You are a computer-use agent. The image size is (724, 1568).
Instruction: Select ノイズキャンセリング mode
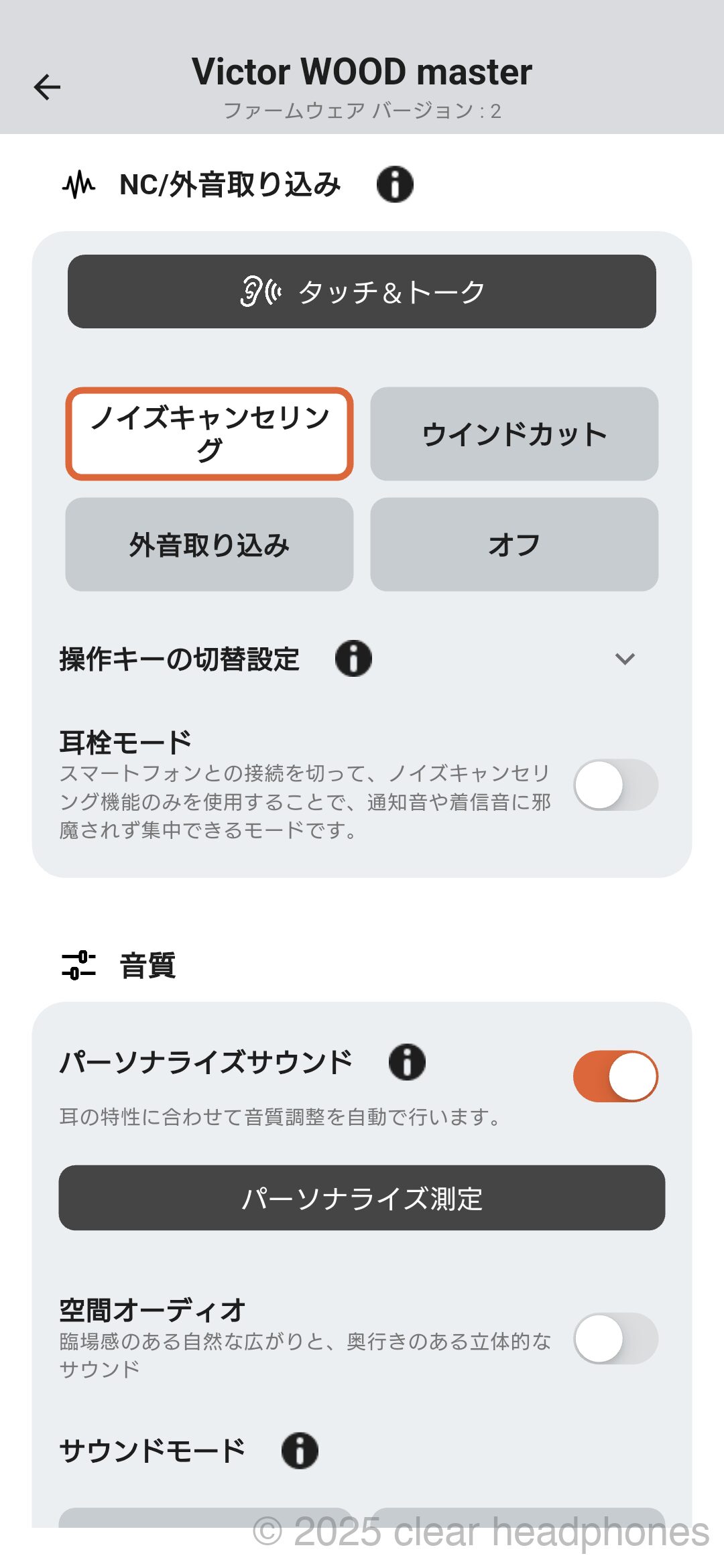(209, 434)
